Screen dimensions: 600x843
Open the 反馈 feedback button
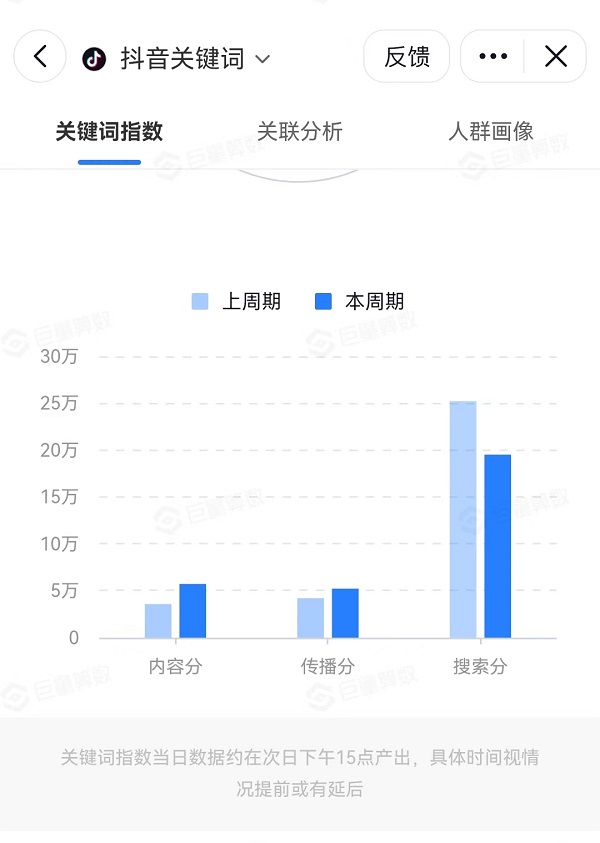tap(407, 57)
